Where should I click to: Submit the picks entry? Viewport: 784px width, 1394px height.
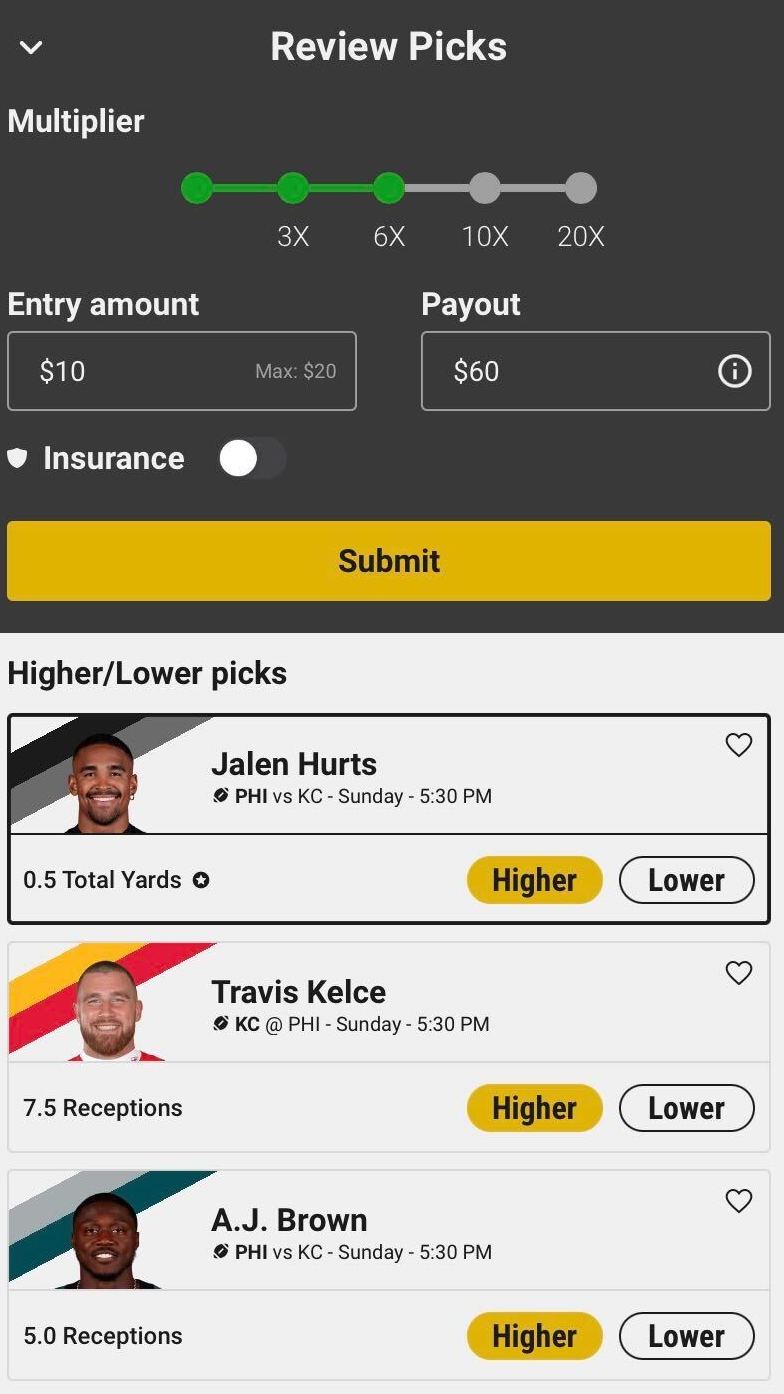(389, 561)
